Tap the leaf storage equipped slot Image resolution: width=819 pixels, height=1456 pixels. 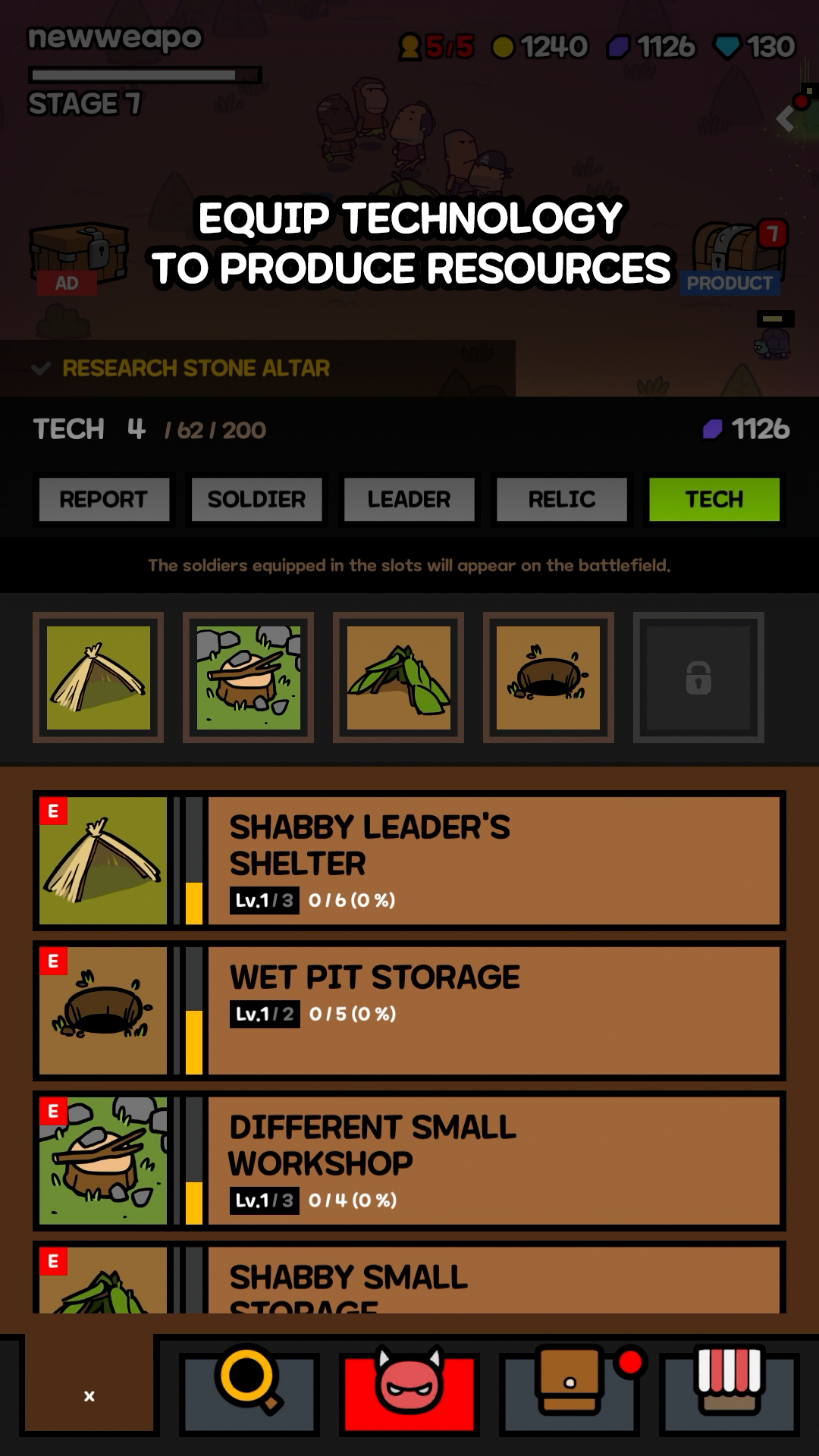coord(398,677)
